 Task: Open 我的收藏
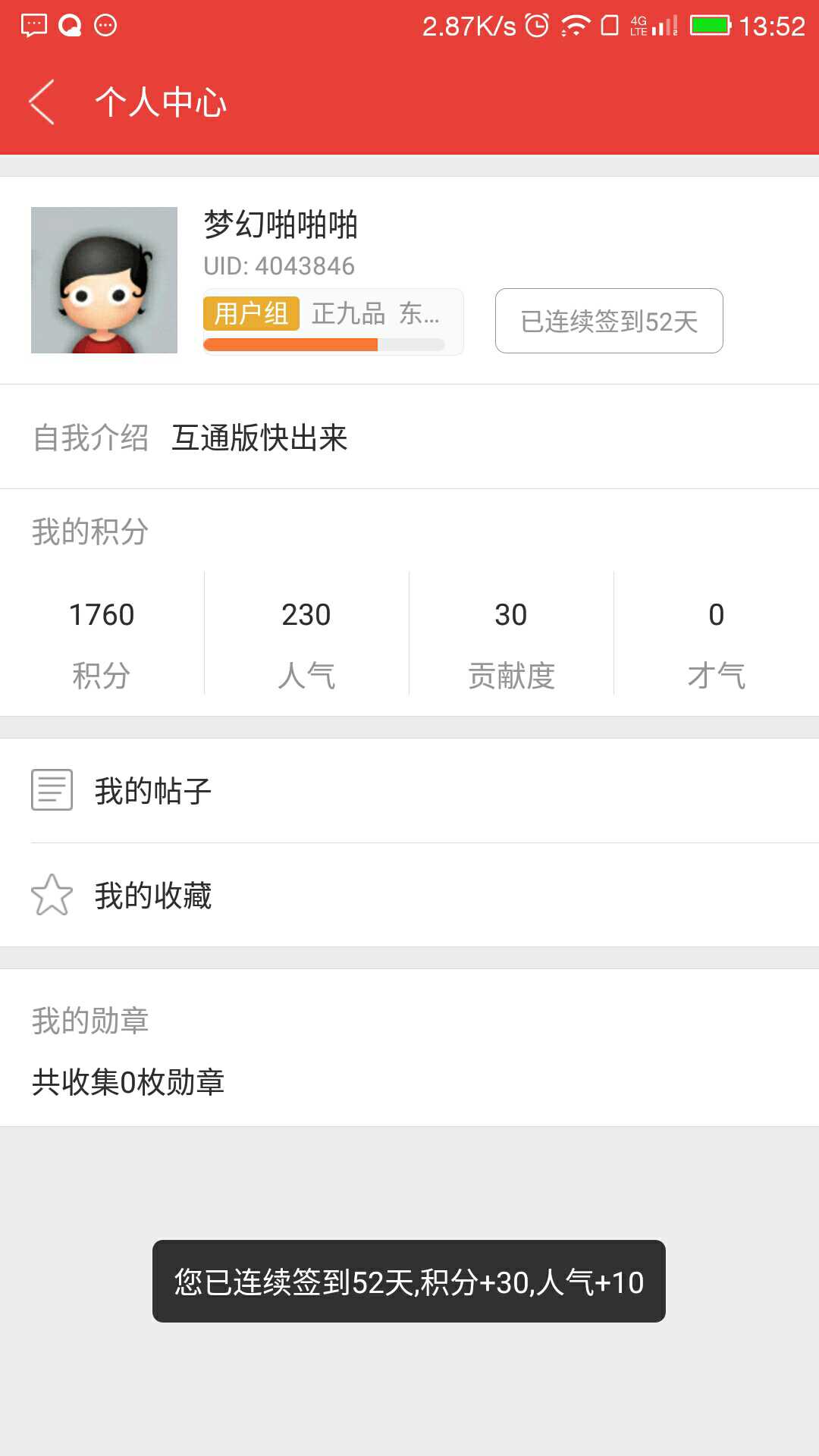pyautogui.click(x=409, y=895)
